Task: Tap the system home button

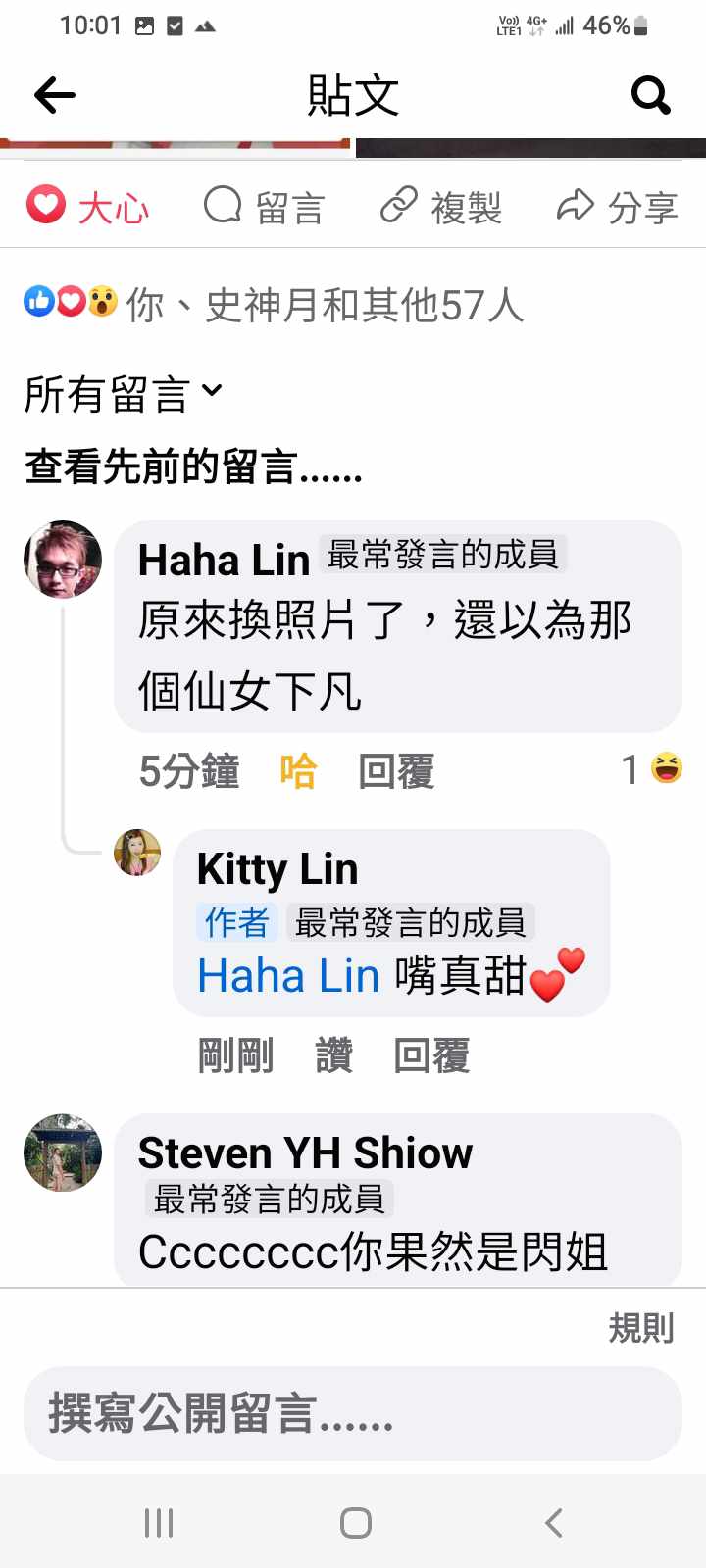Action: 355,1522
